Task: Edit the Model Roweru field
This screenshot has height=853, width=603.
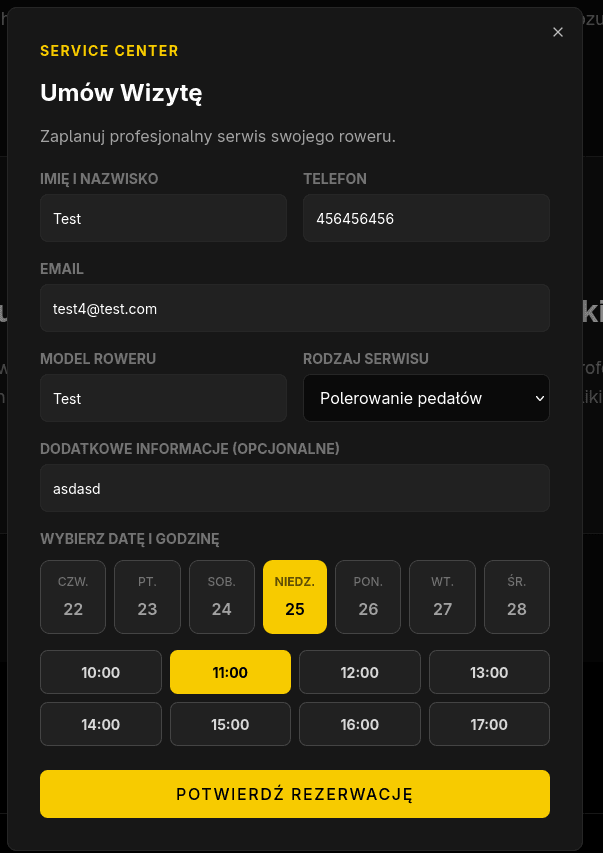Action: (163, 398)
